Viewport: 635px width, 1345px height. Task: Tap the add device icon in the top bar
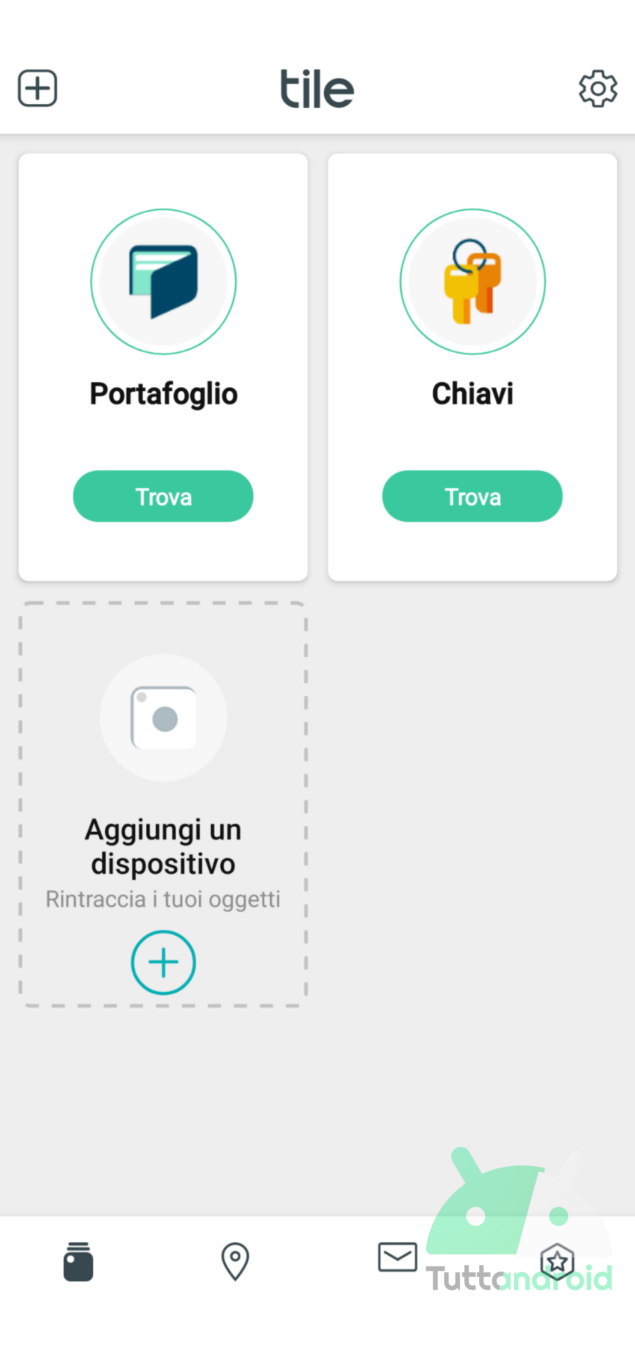pos(38,89)
